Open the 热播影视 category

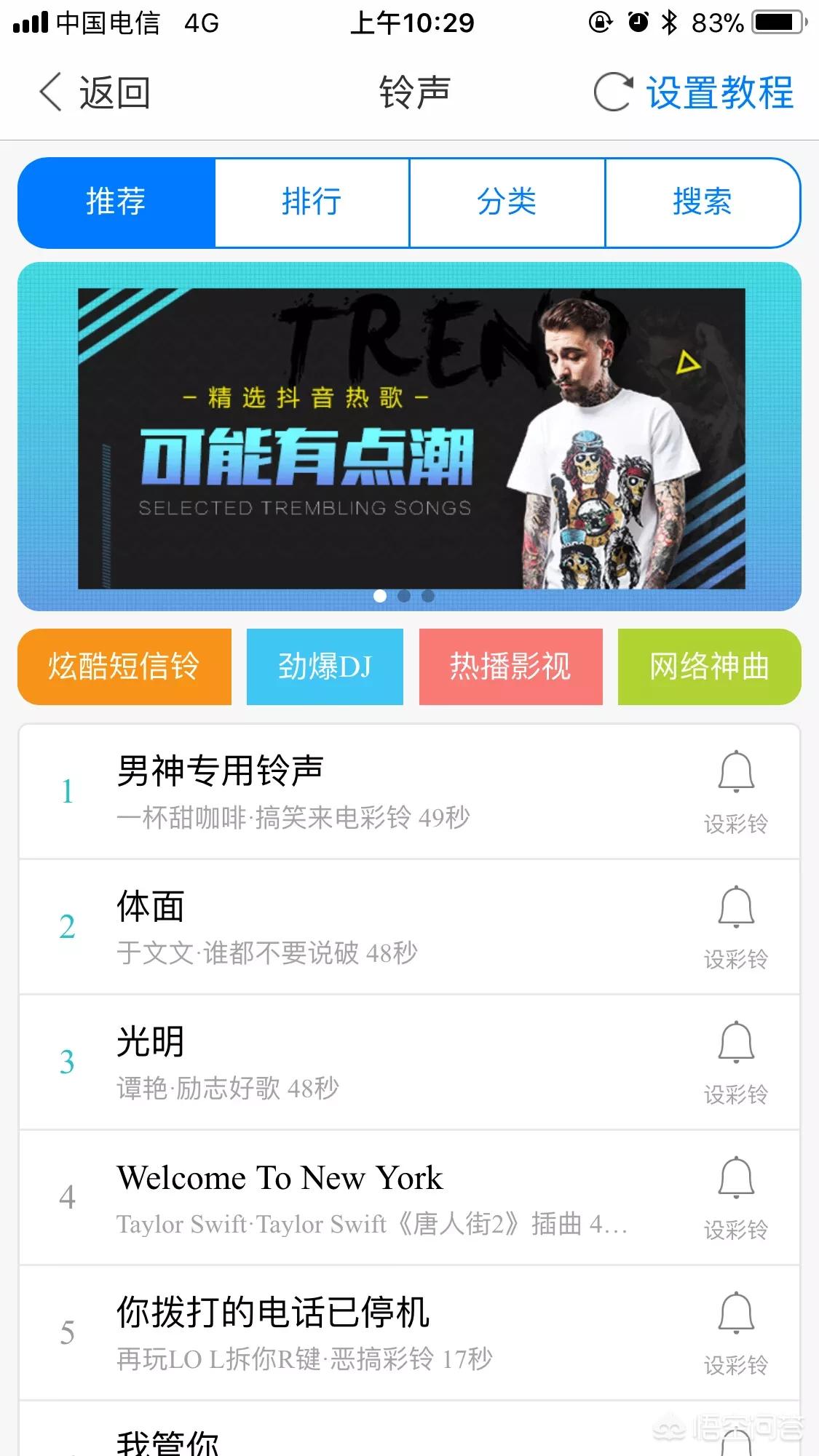[x=510, y=667]
